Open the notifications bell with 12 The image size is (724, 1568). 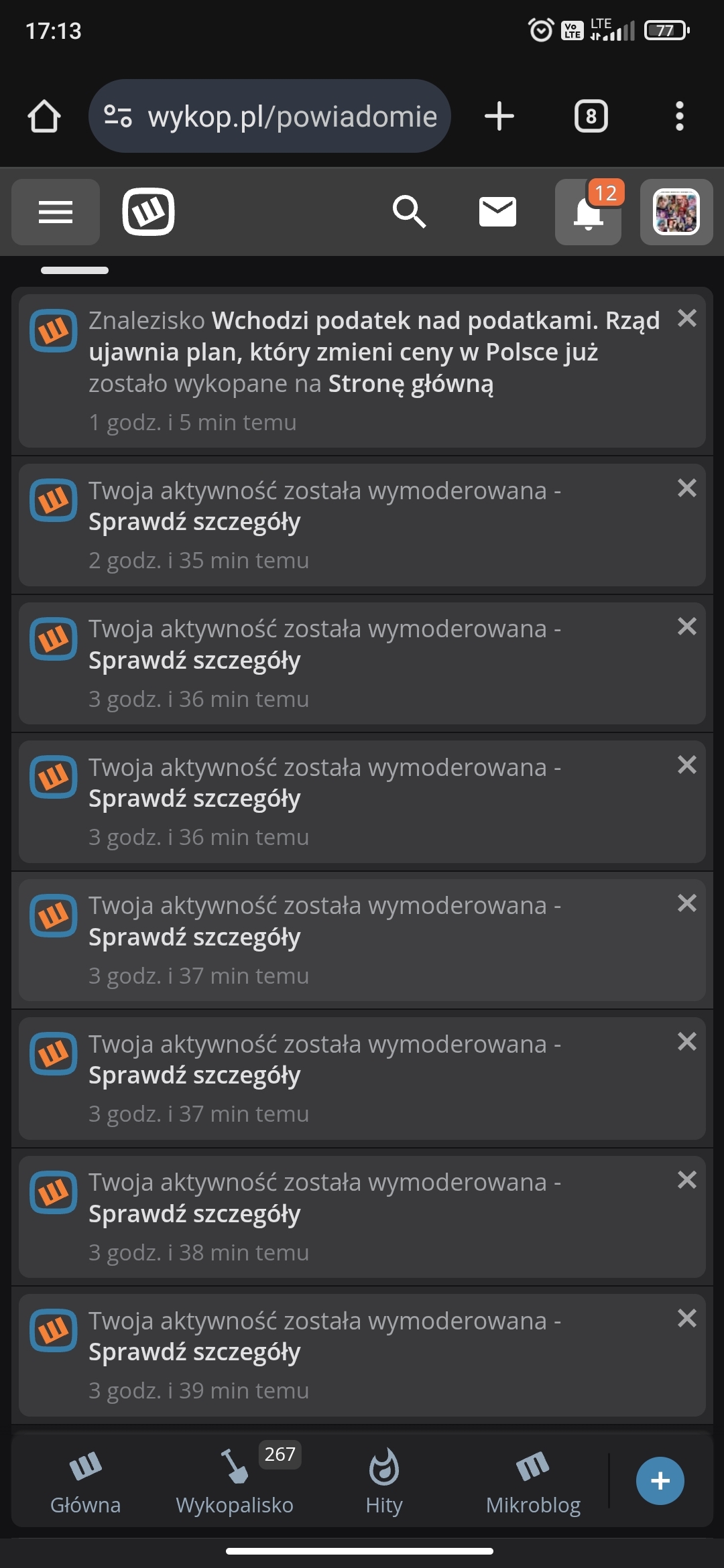click(x=588, y=212)
